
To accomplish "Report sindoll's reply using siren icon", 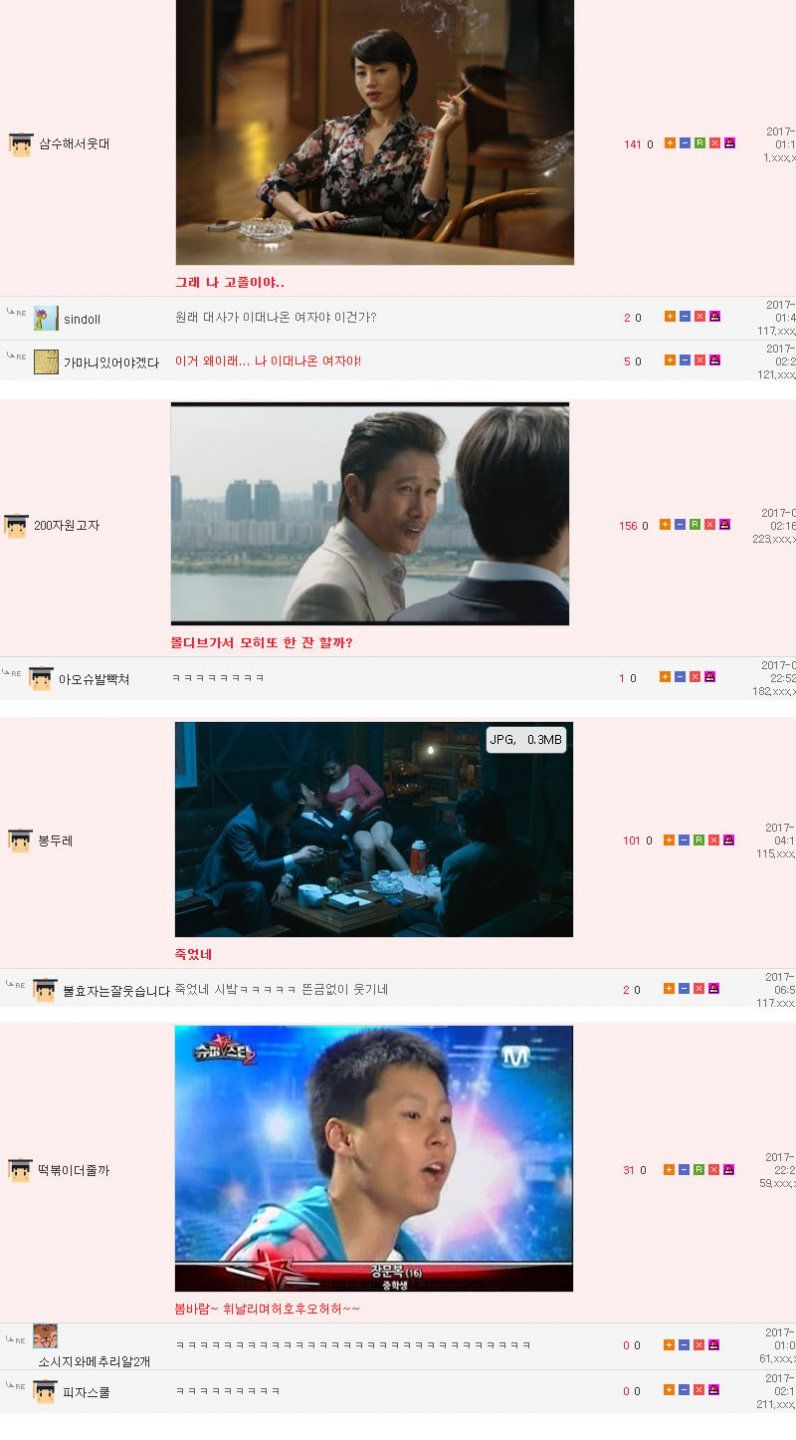I will coord(715,317).
